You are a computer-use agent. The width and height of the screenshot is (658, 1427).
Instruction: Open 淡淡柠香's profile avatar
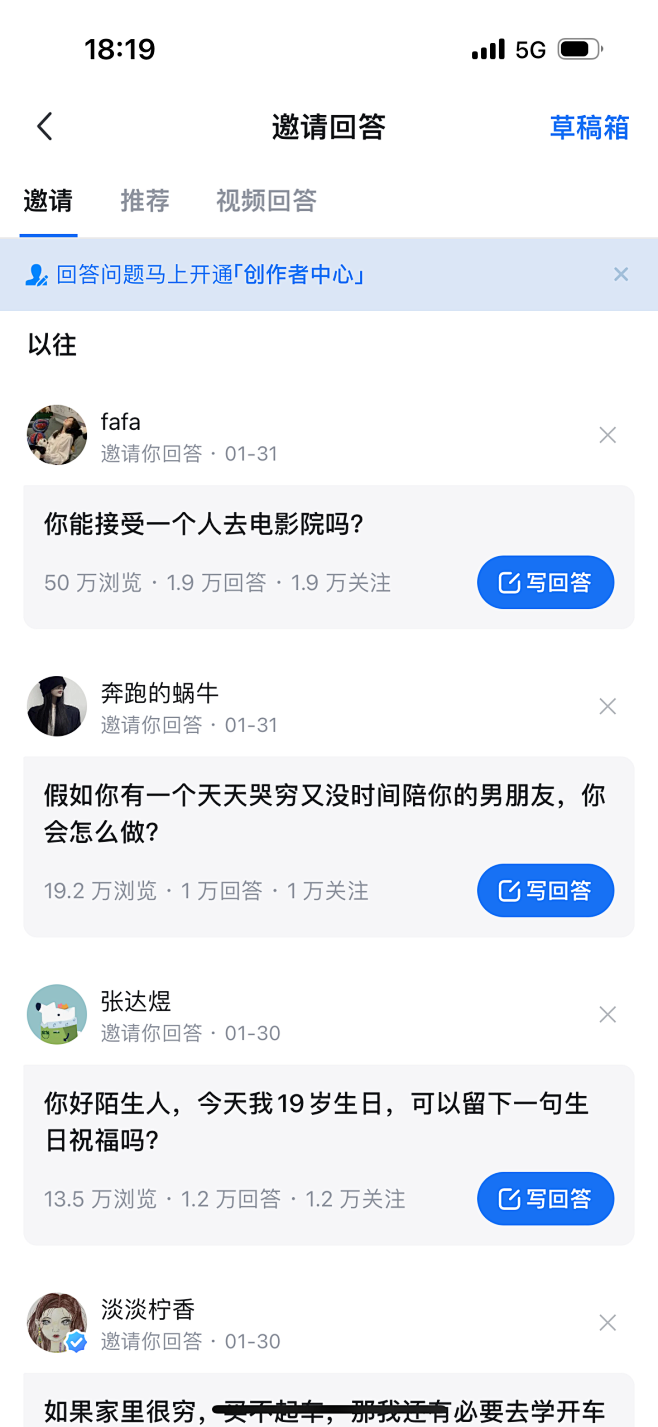pyautogui.click(x=57, y=1322)
